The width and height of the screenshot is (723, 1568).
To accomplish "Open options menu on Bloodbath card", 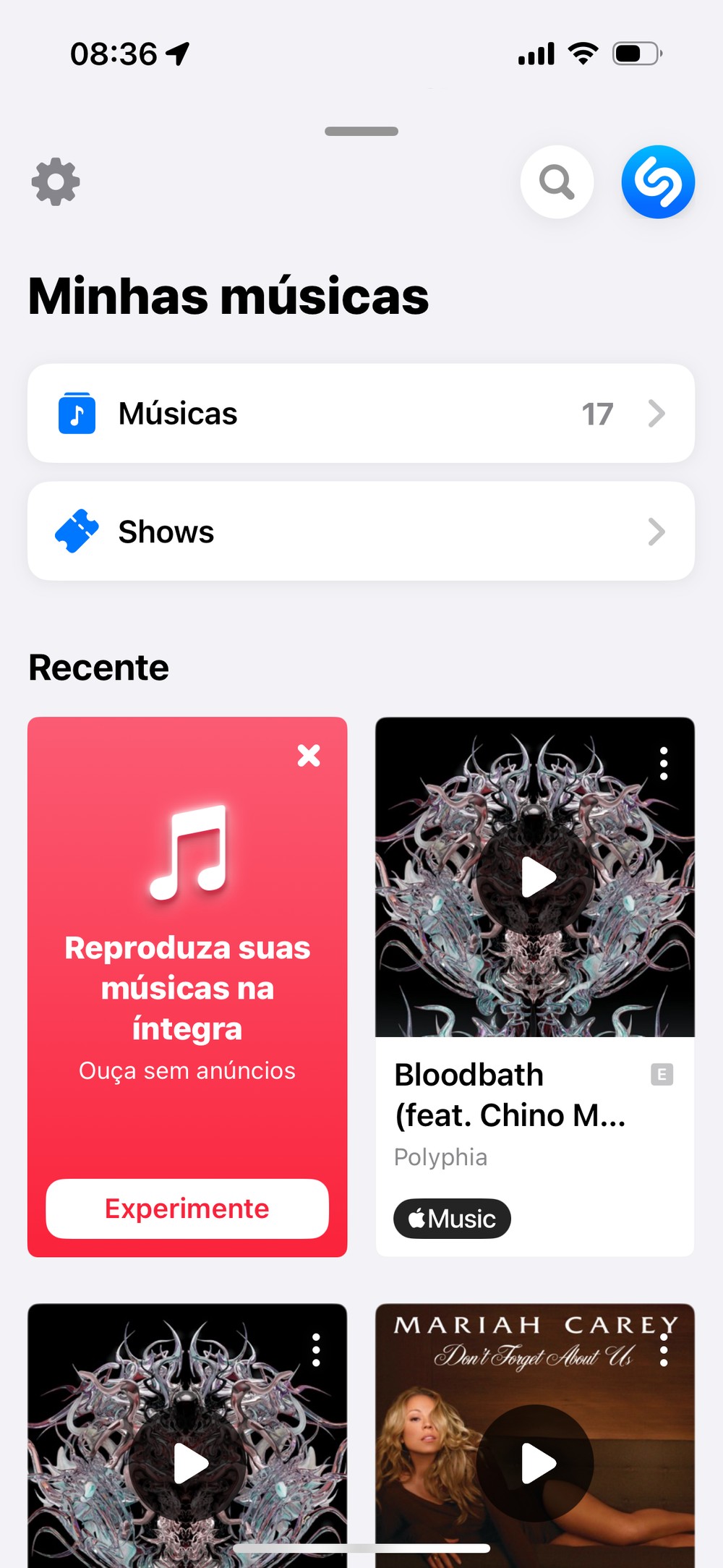I will pyautogui.click(x=664, y=764).
